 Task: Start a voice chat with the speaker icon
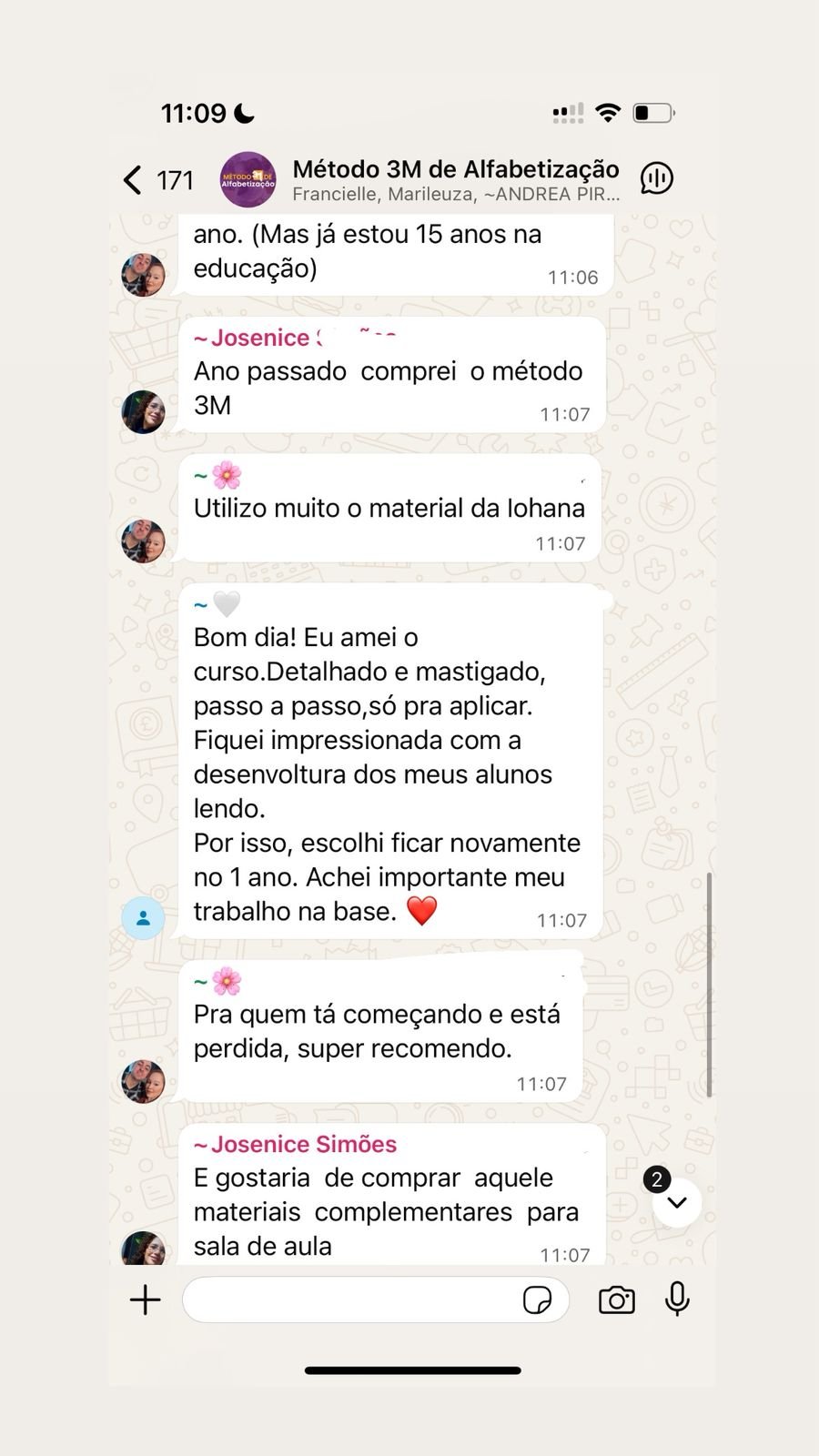[x=657, y=178]
